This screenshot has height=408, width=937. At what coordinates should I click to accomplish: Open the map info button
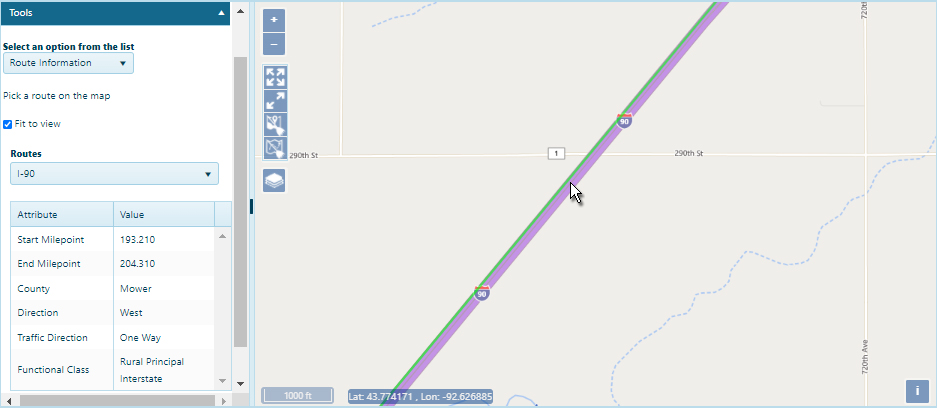pos(916,392)
